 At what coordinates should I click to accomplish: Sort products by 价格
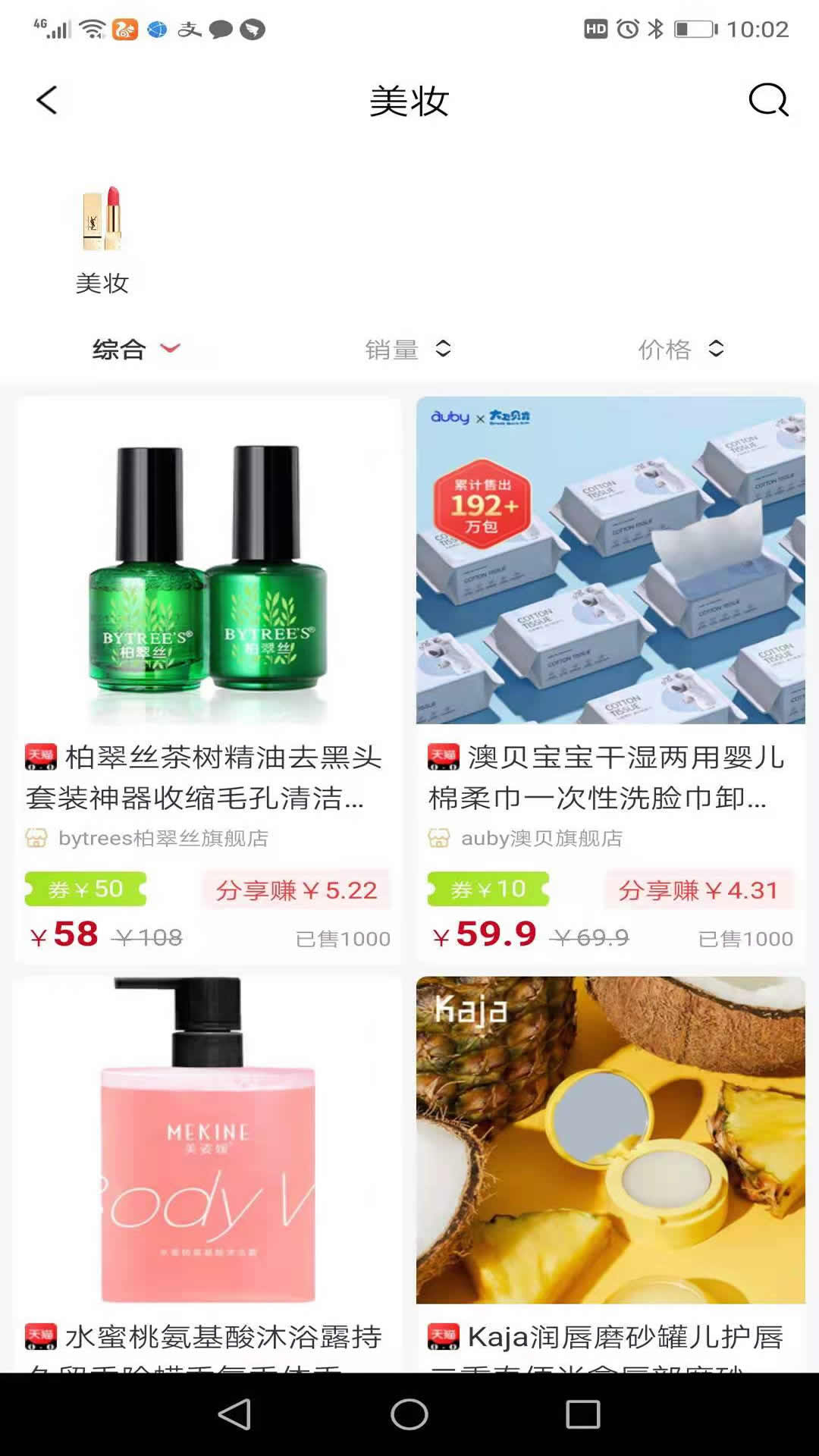(x=681, y=349)
